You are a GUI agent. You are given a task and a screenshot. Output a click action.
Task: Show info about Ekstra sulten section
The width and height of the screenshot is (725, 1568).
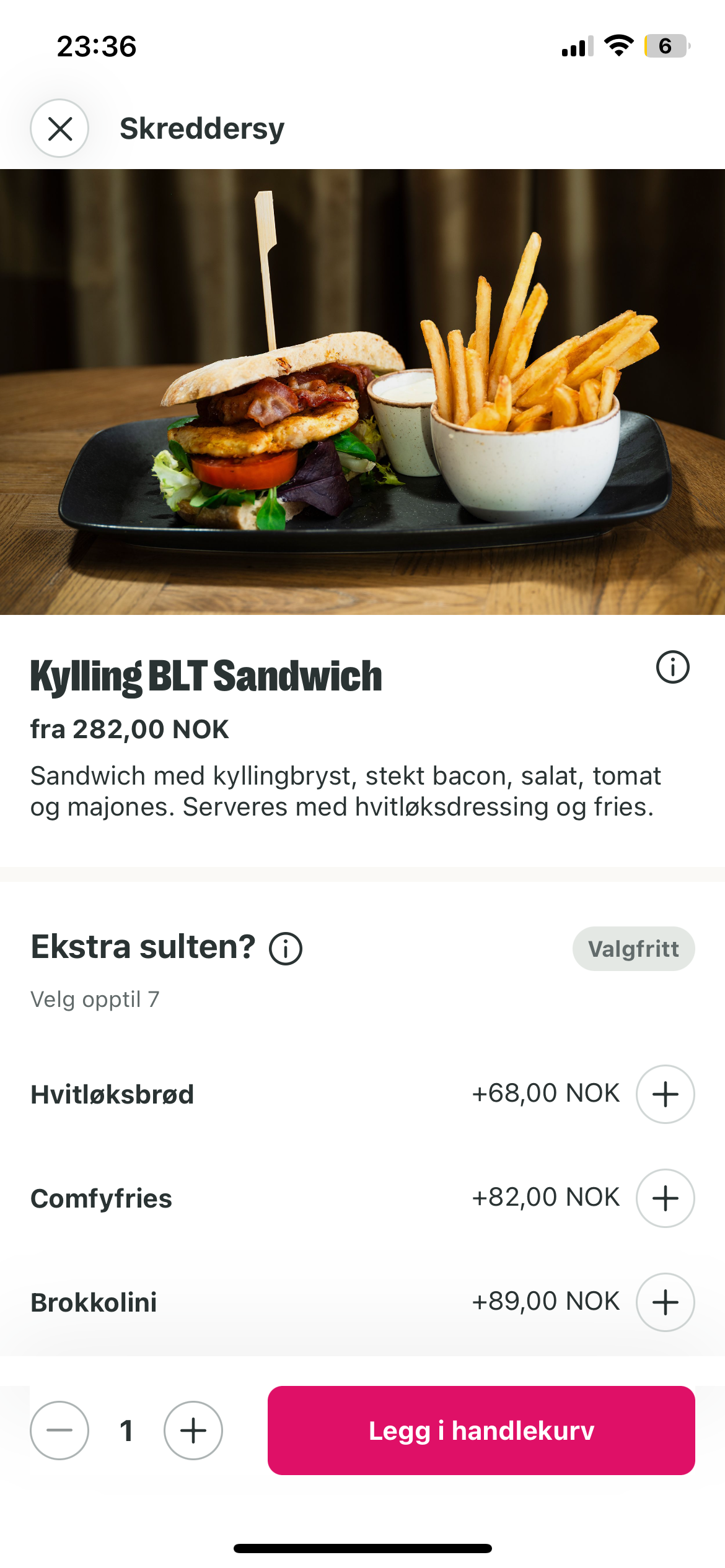286,948
